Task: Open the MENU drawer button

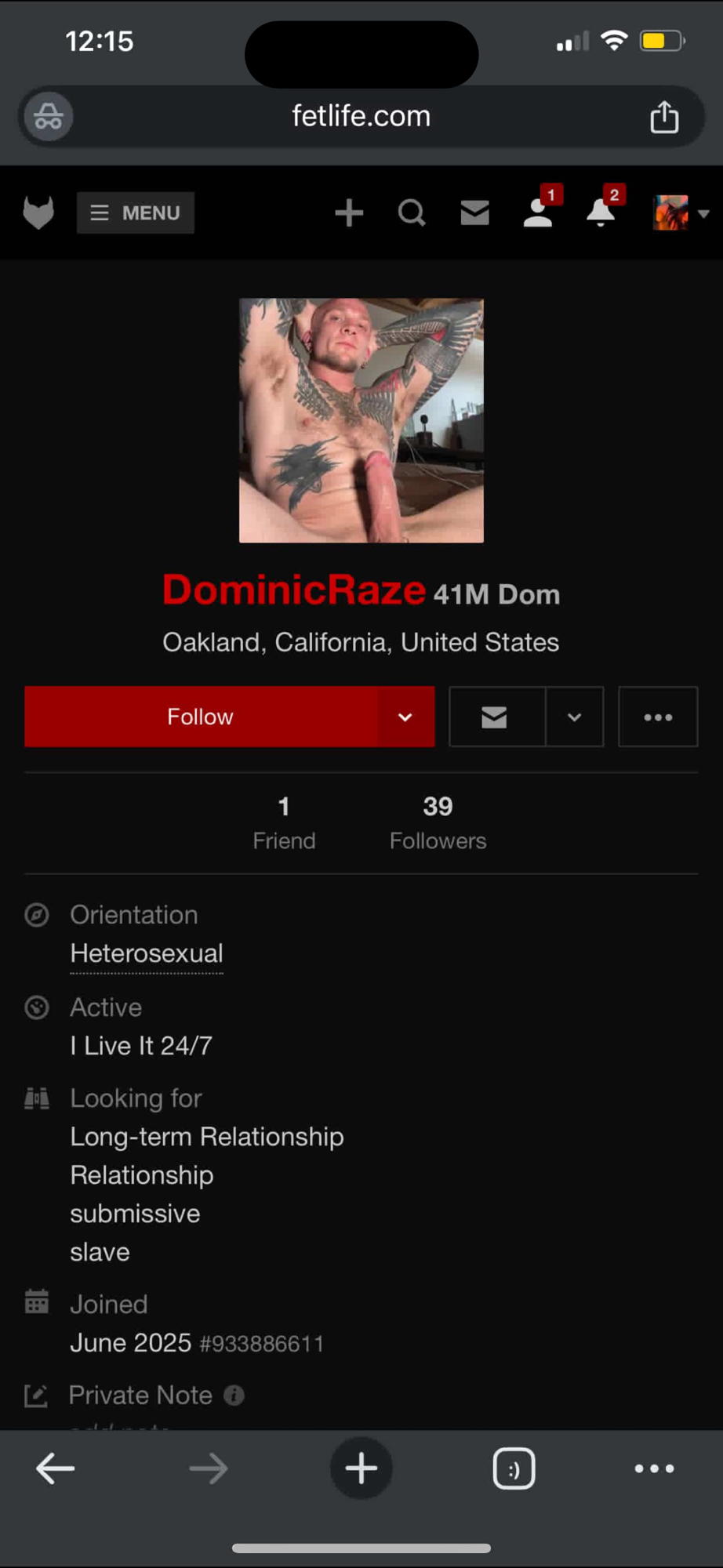Action: pyautogui.click(x=136, y=213)
